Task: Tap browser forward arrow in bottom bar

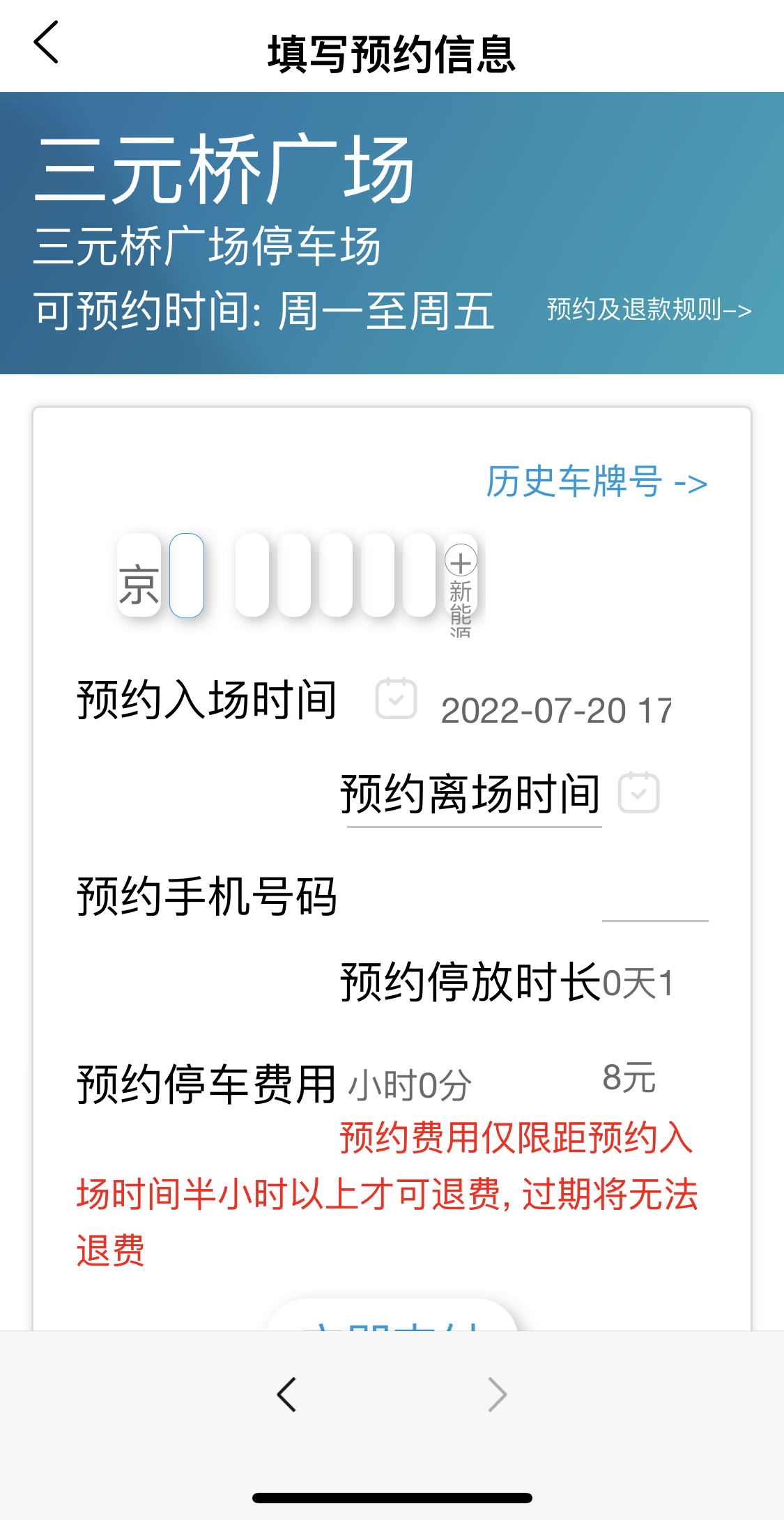Action: (497, 1395)
